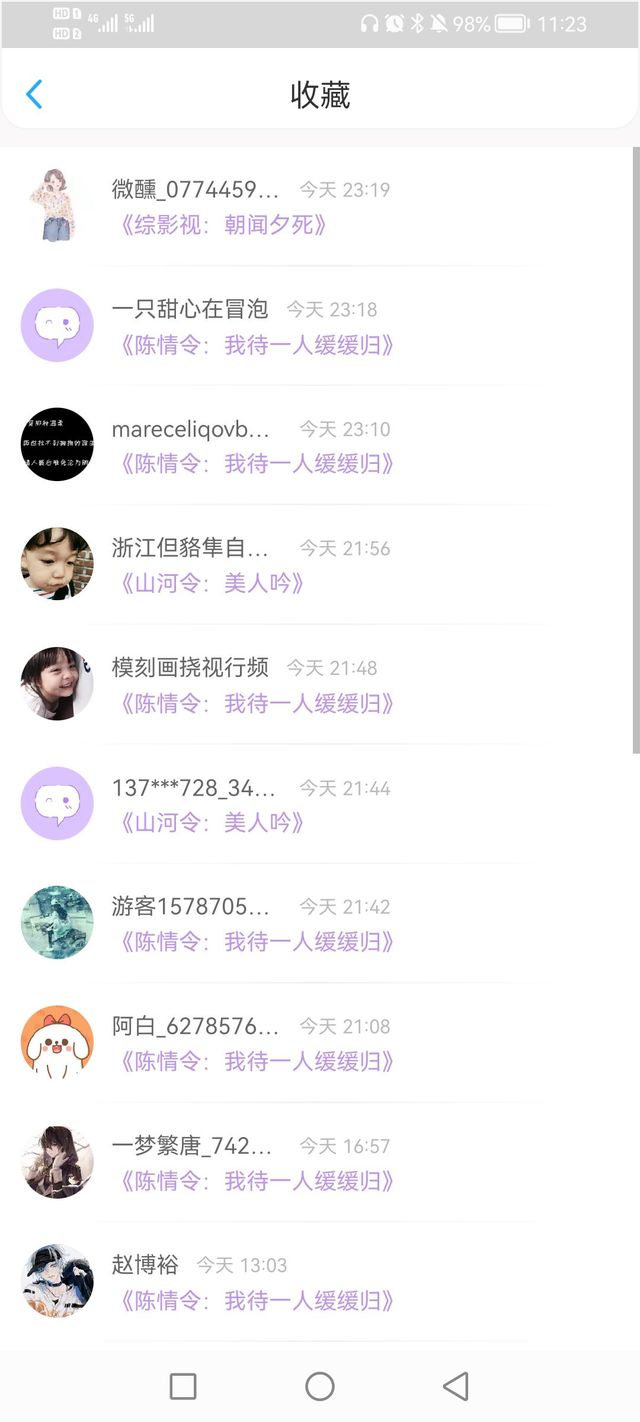Open recent apps with the square button
The width and height of the screenshot is (640, 1422).
click(x=183, y=1386)
